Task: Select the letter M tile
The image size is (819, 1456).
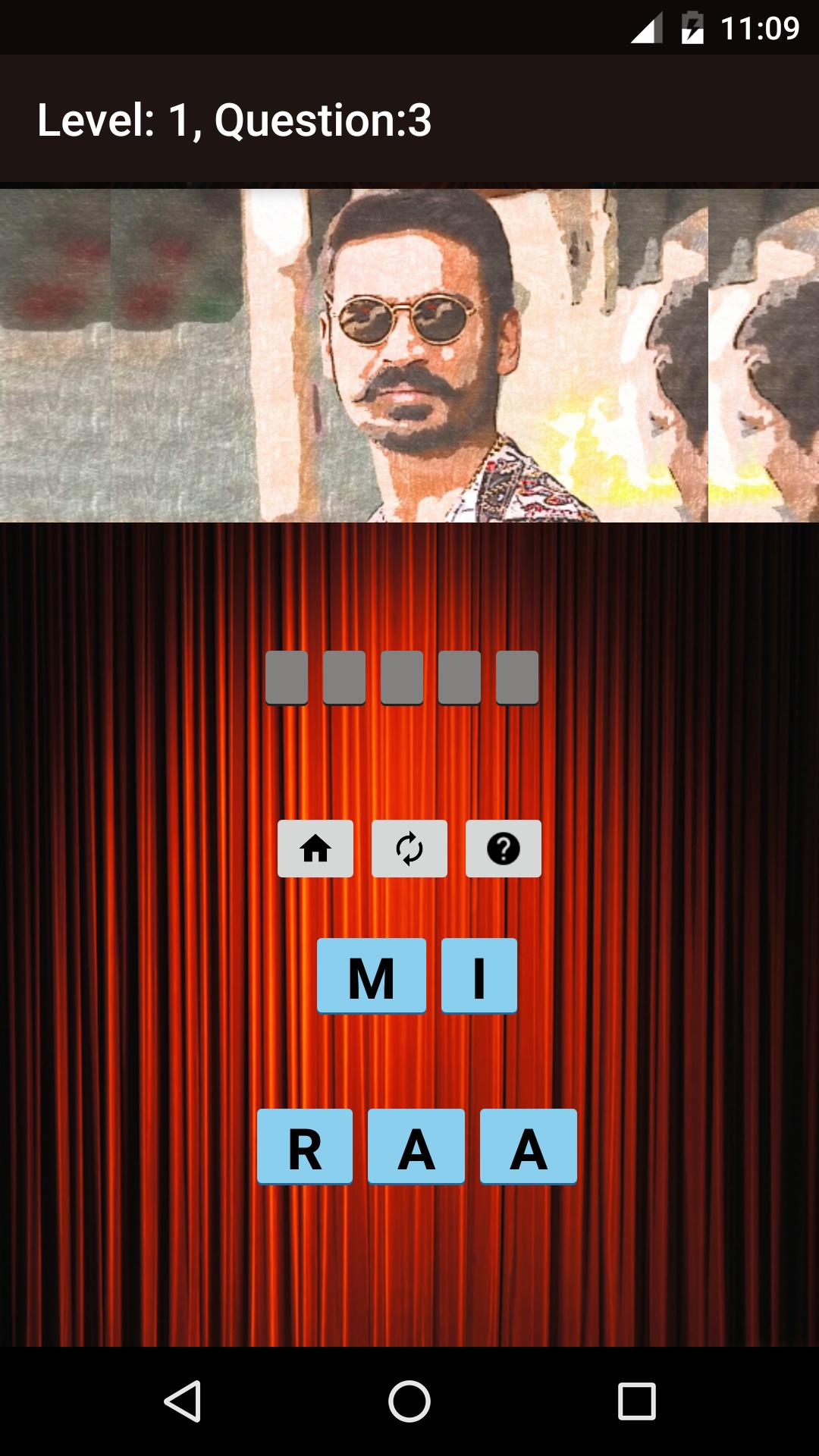Action: pyautogui.click(x=372, y=976)
